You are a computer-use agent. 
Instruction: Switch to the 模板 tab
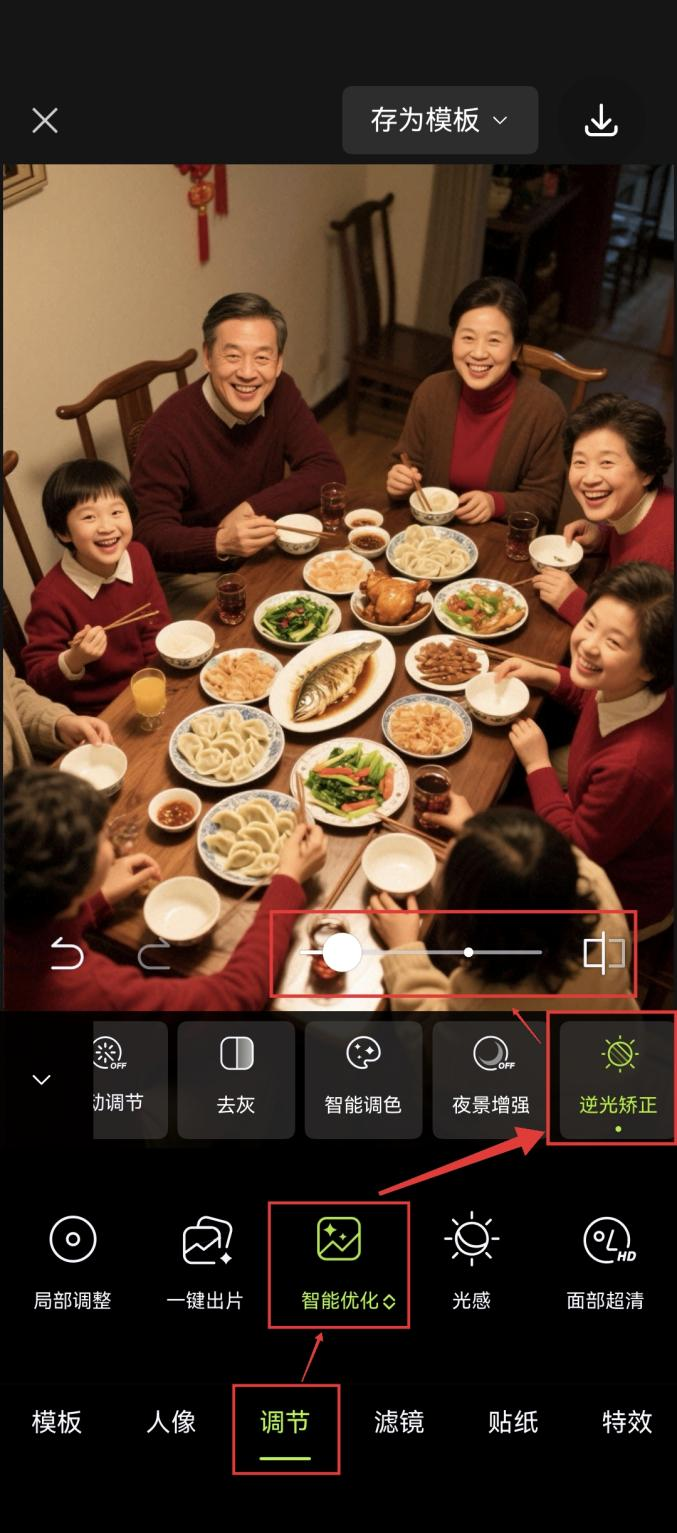57,1422
